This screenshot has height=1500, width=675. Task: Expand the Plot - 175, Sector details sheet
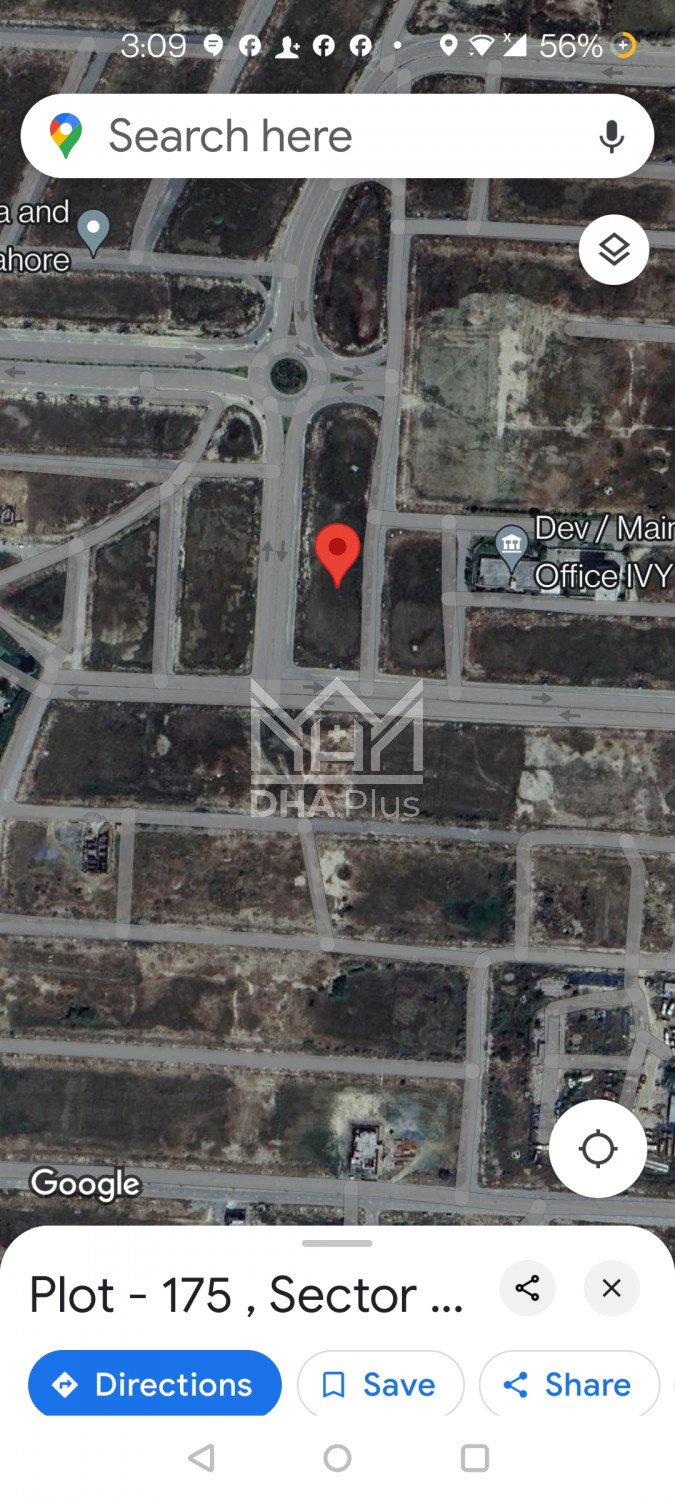click(337, 1244)
